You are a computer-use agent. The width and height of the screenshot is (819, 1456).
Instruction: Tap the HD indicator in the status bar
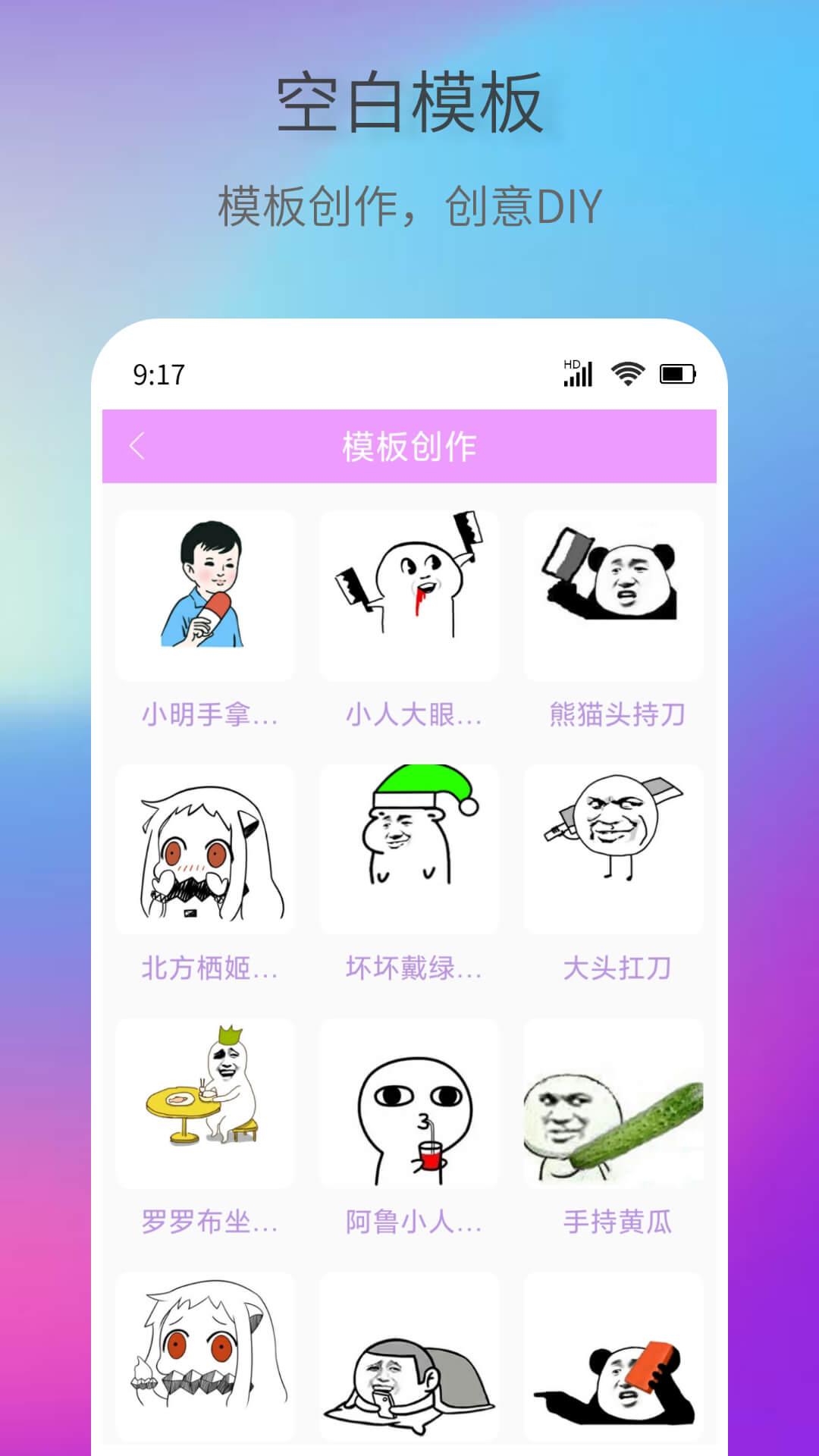[570, 362]
